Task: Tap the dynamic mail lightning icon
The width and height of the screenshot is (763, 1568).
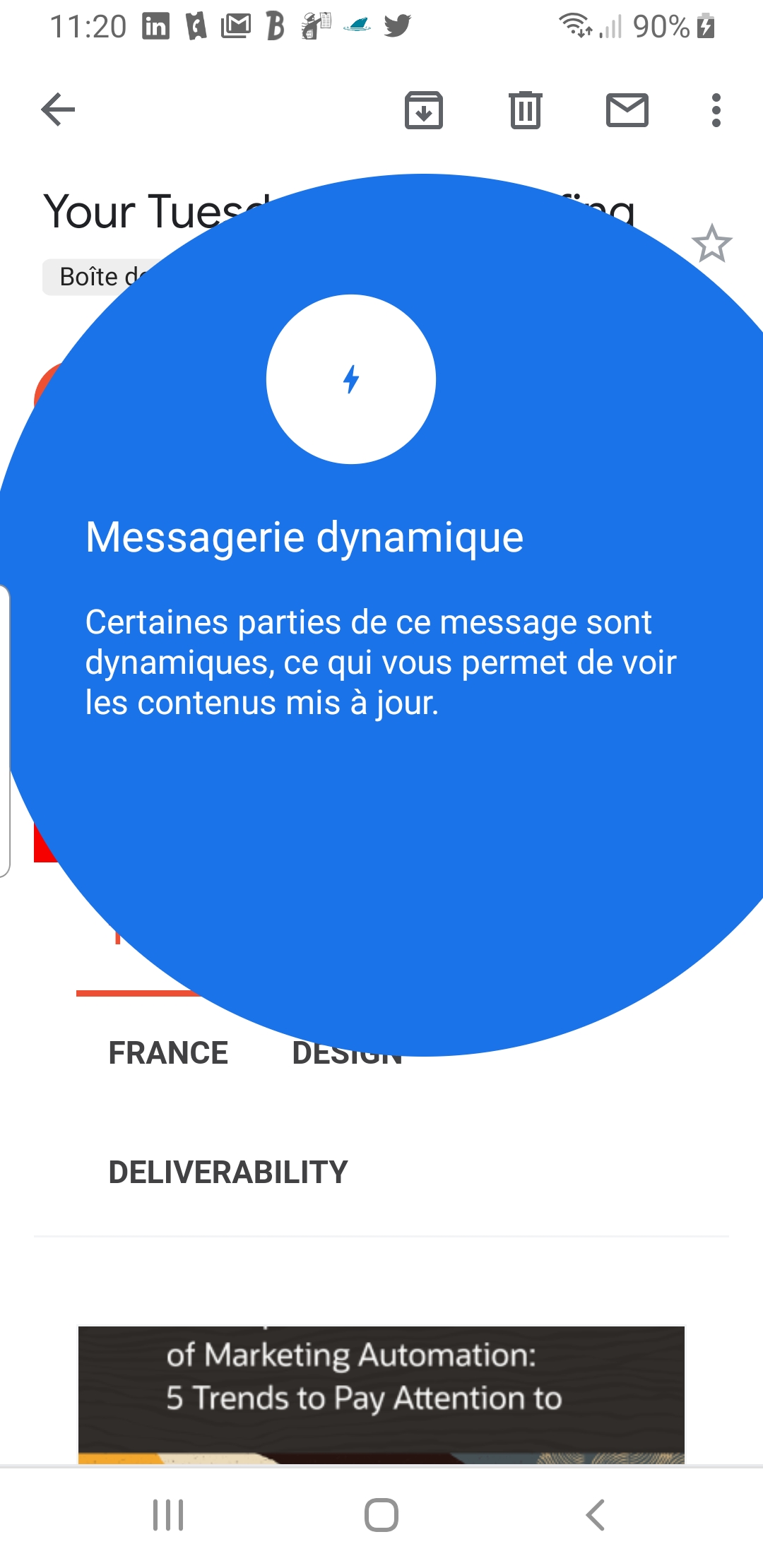Action: (351, 379)
